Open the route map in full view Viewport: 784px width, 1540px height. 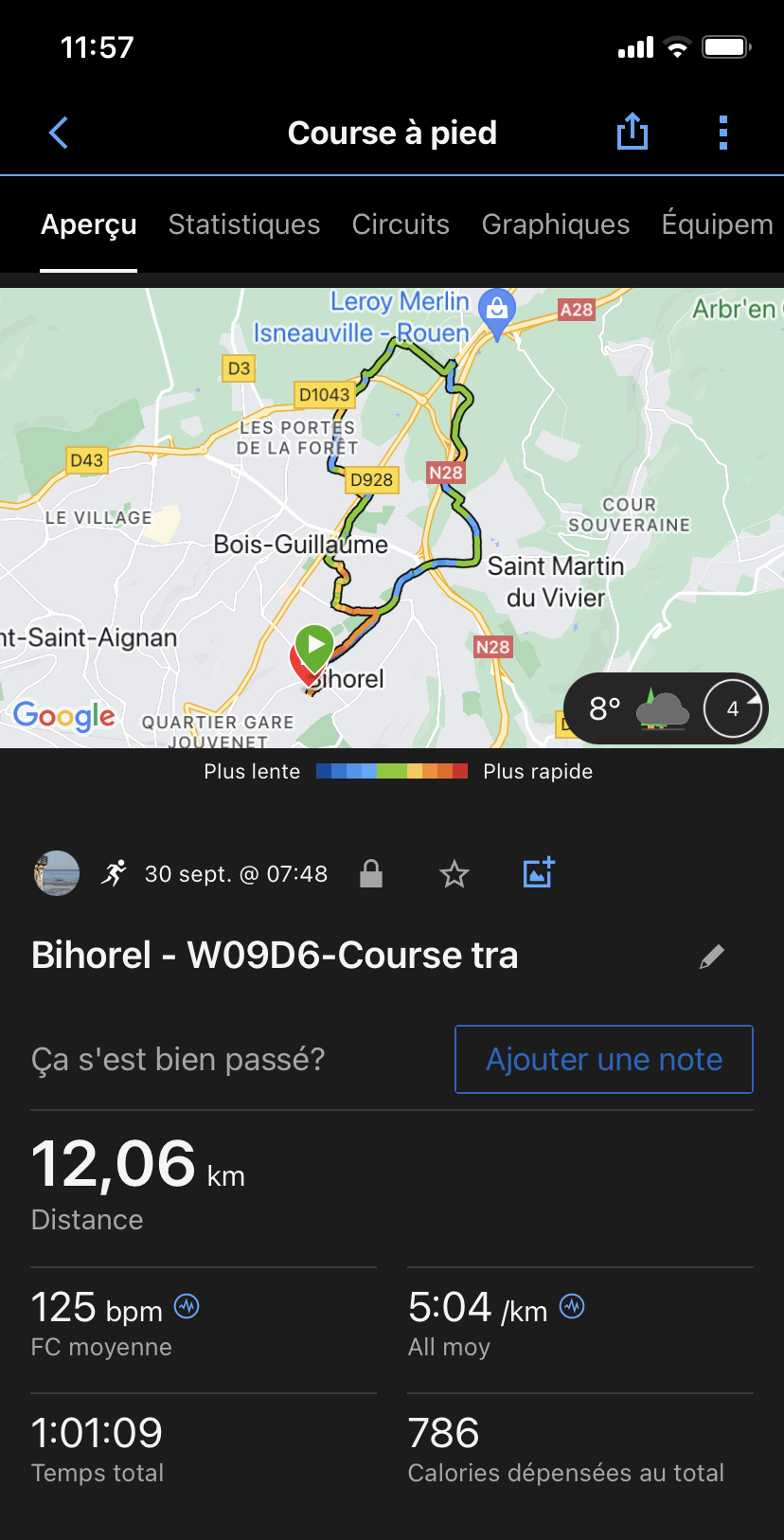pyautogui.click(x=392, y=518)
